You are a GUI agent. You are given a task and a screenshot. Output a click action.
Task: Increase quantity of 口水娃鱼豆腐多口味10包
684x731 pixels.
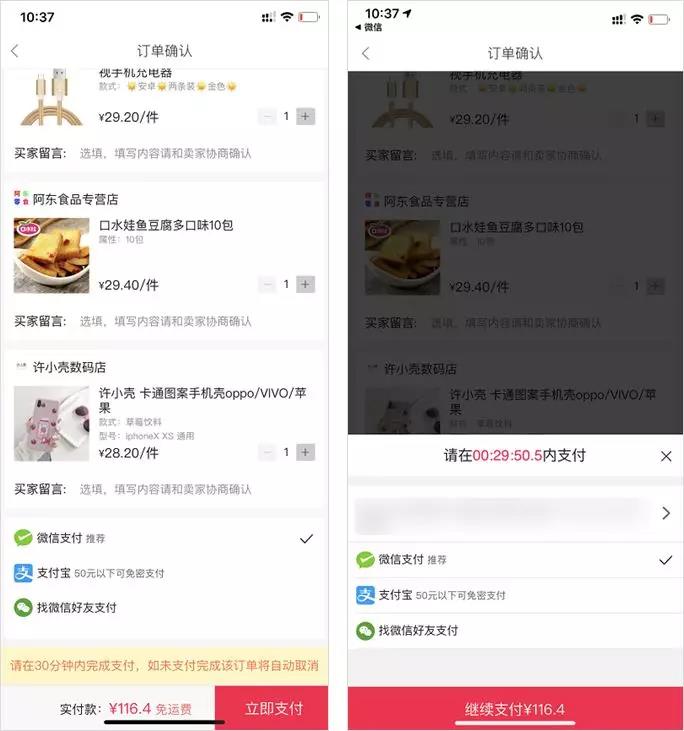(x=305, y=284)
